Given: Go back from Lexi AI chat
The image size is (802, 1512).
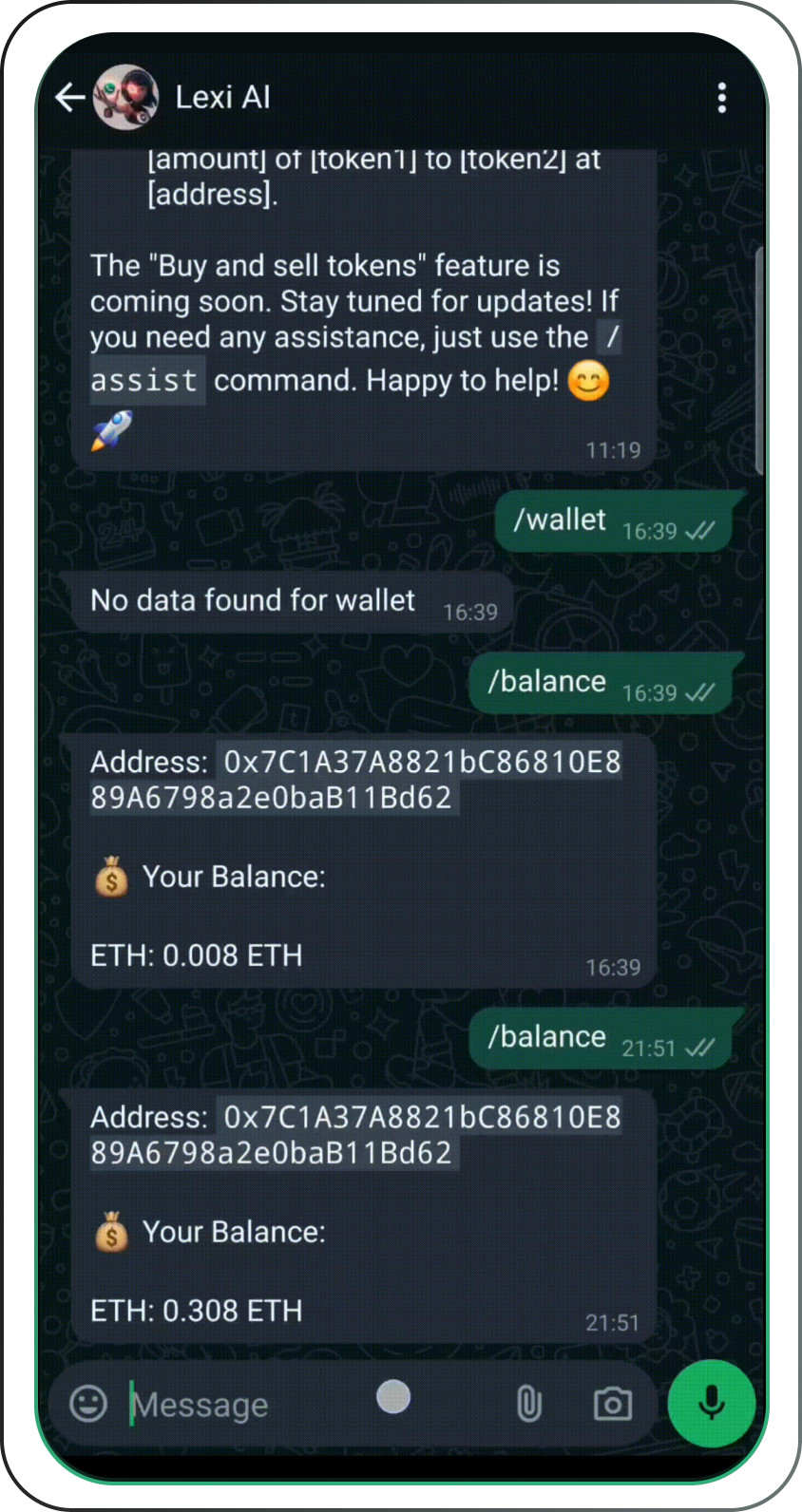Looking at the screenshot, I should 69,97.
